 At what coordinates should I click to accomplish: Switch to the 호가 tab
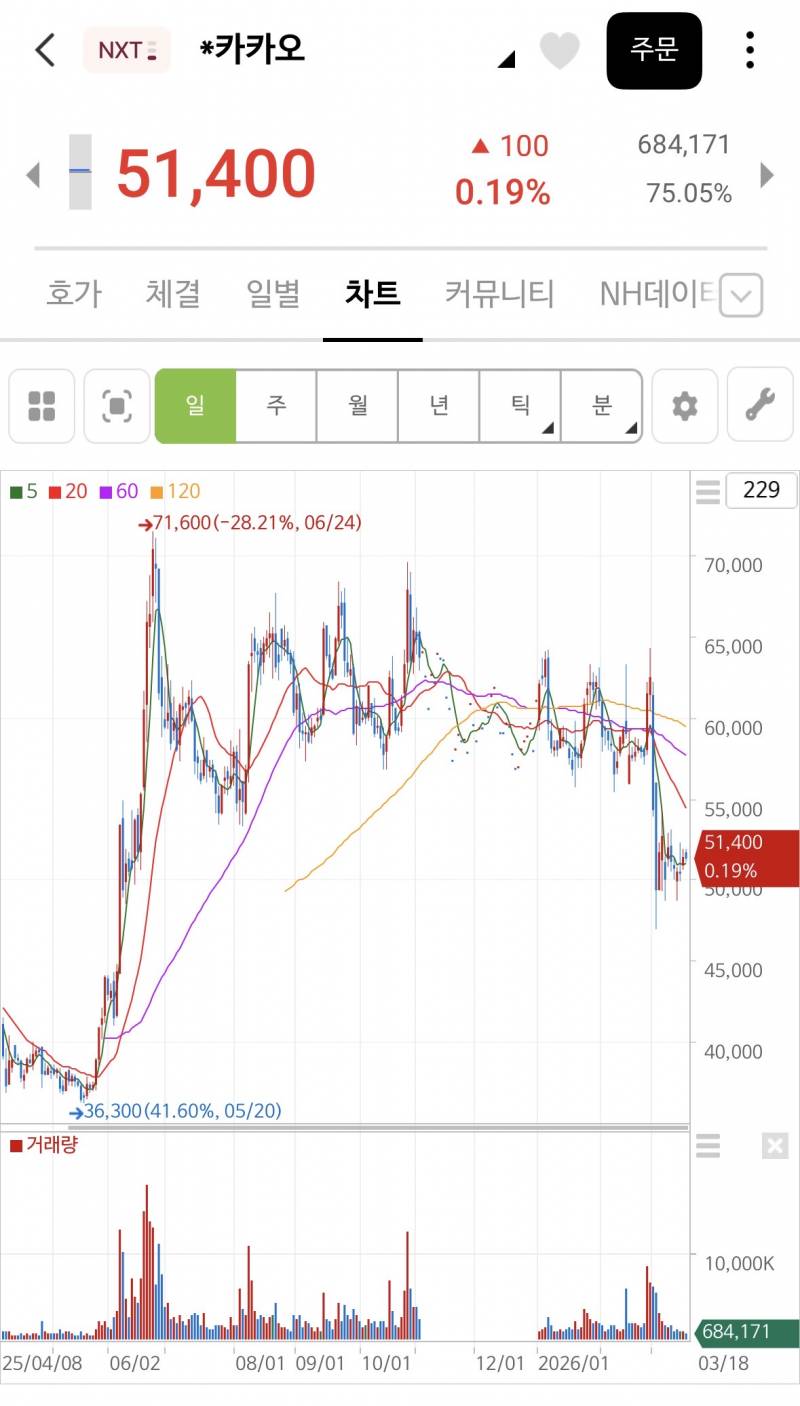point(74,294)
